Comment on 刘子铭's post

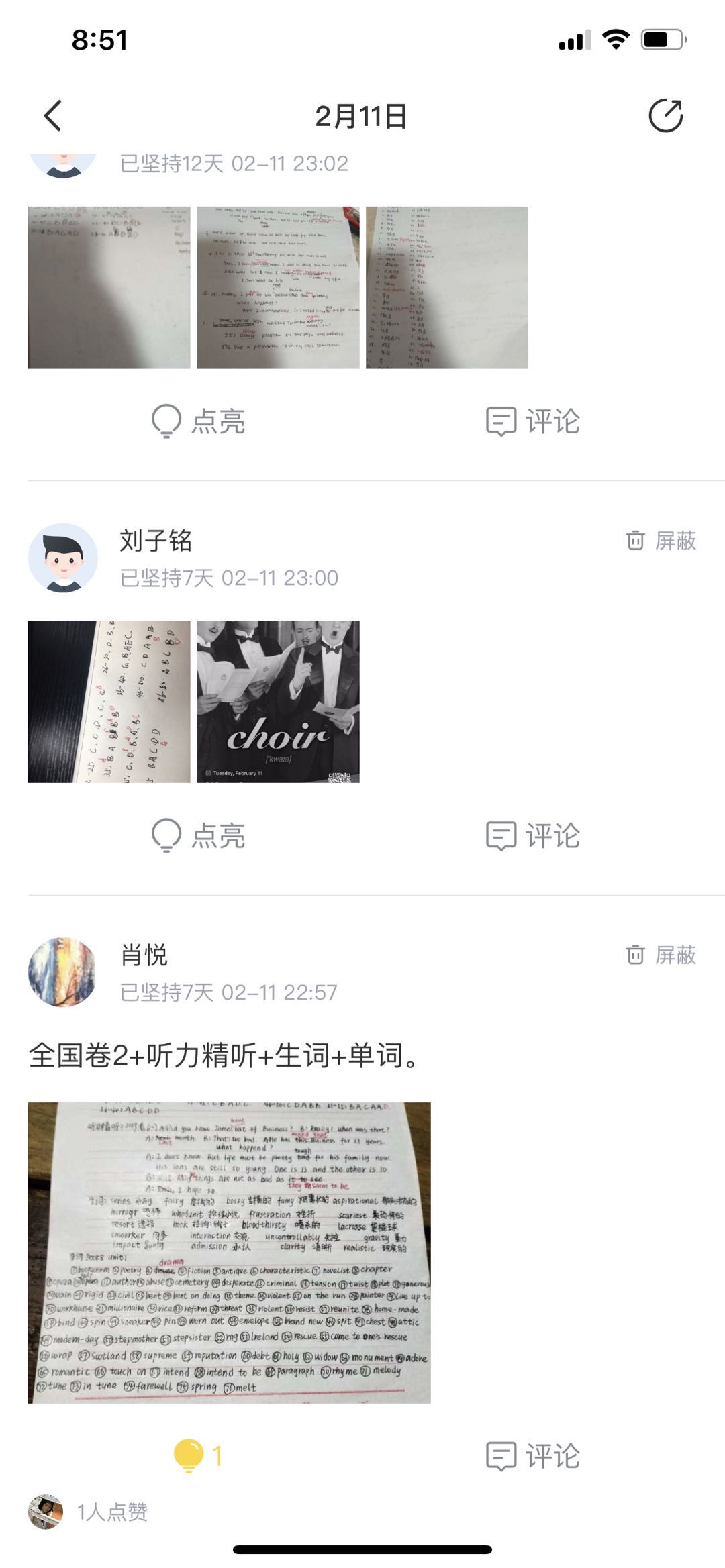pos(533,835)
